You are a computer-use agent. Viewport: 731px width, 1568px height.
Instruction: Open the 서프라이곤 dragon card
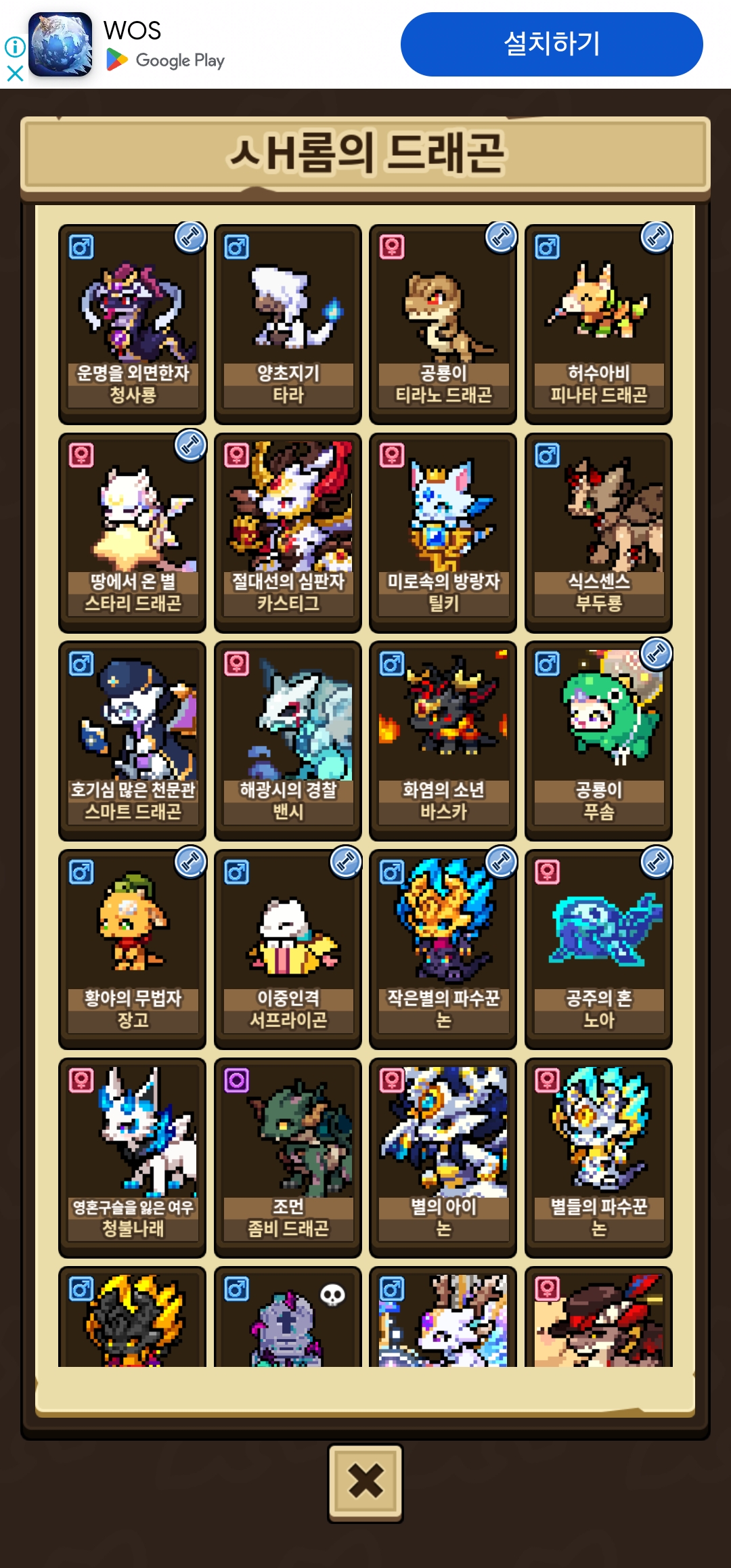coord(288,950)
